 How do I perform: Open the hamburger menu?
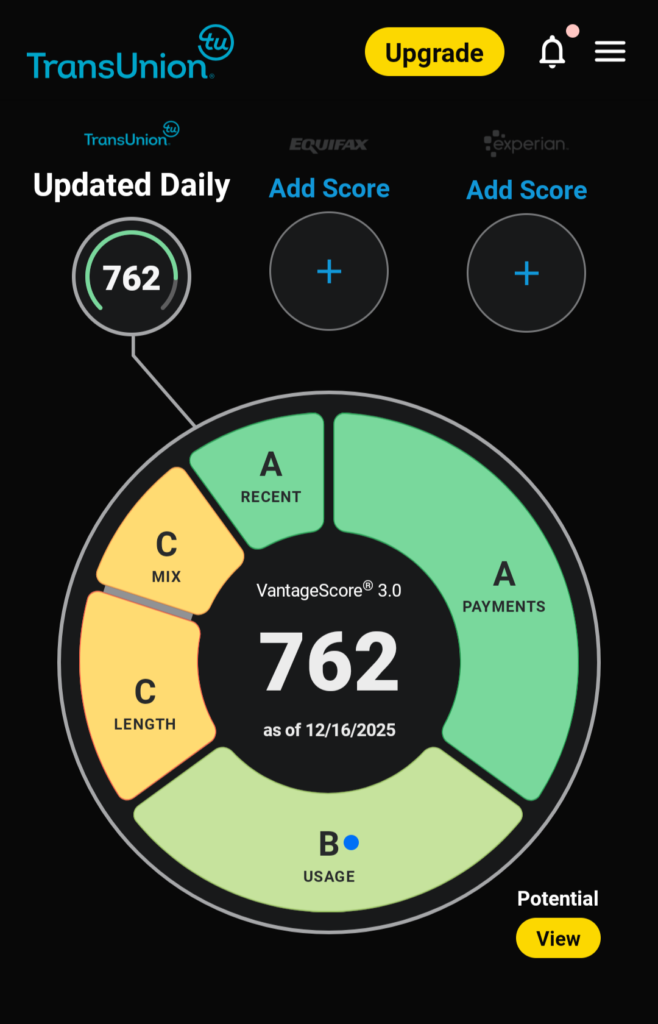[610, 53]
